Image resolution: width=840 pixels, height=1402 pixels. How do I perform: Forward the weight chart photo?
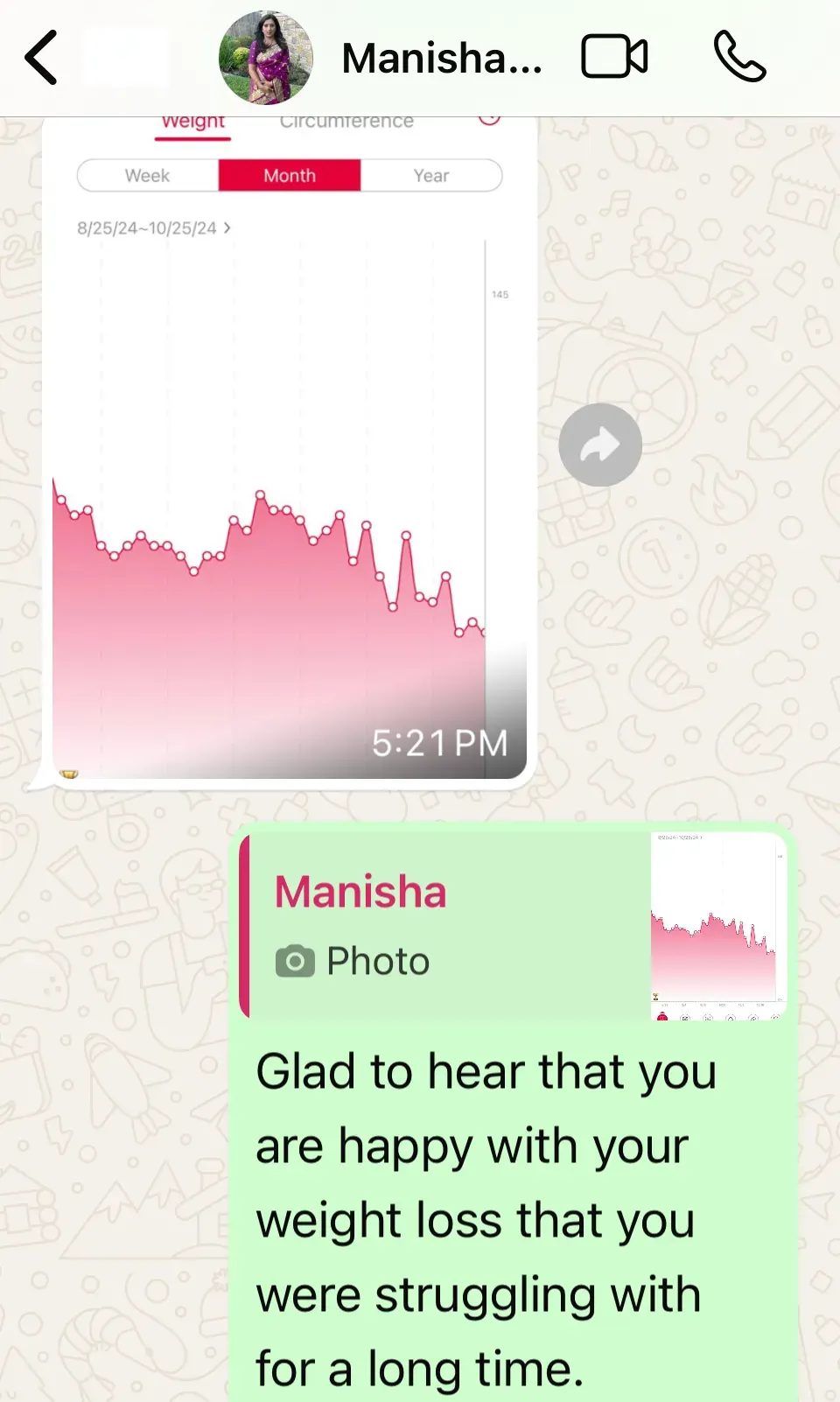point(600,445)
